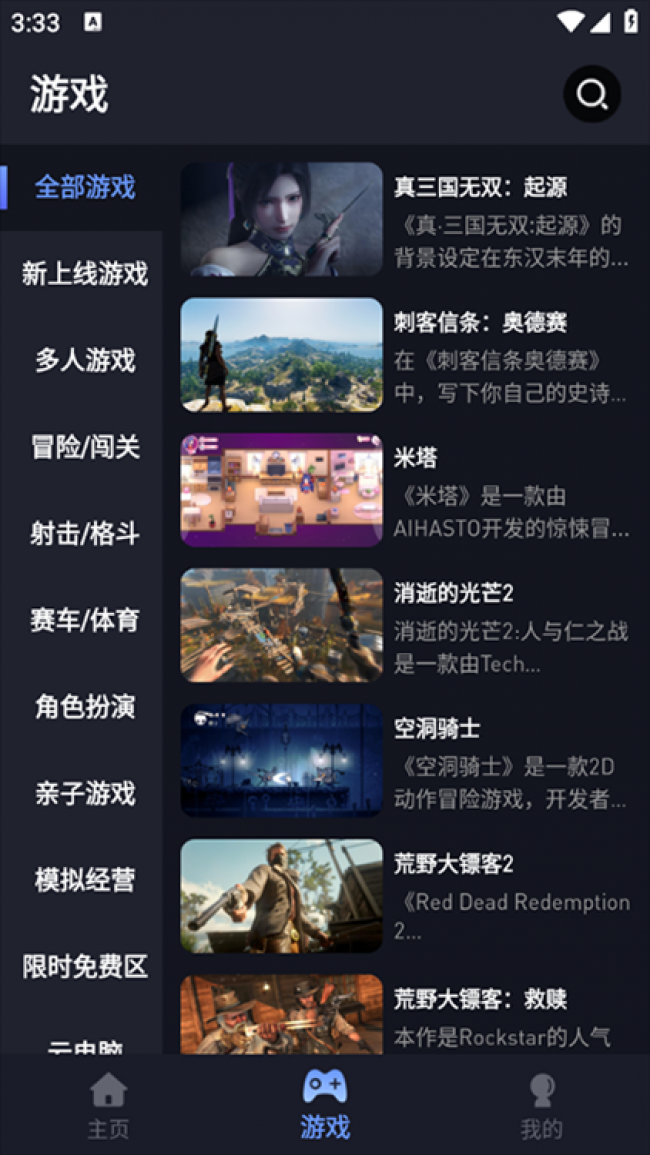Viewport: 650px width, 1155px height.
Task: Tap the 消逝的光芒2 game entry
Action: (405, 626)
